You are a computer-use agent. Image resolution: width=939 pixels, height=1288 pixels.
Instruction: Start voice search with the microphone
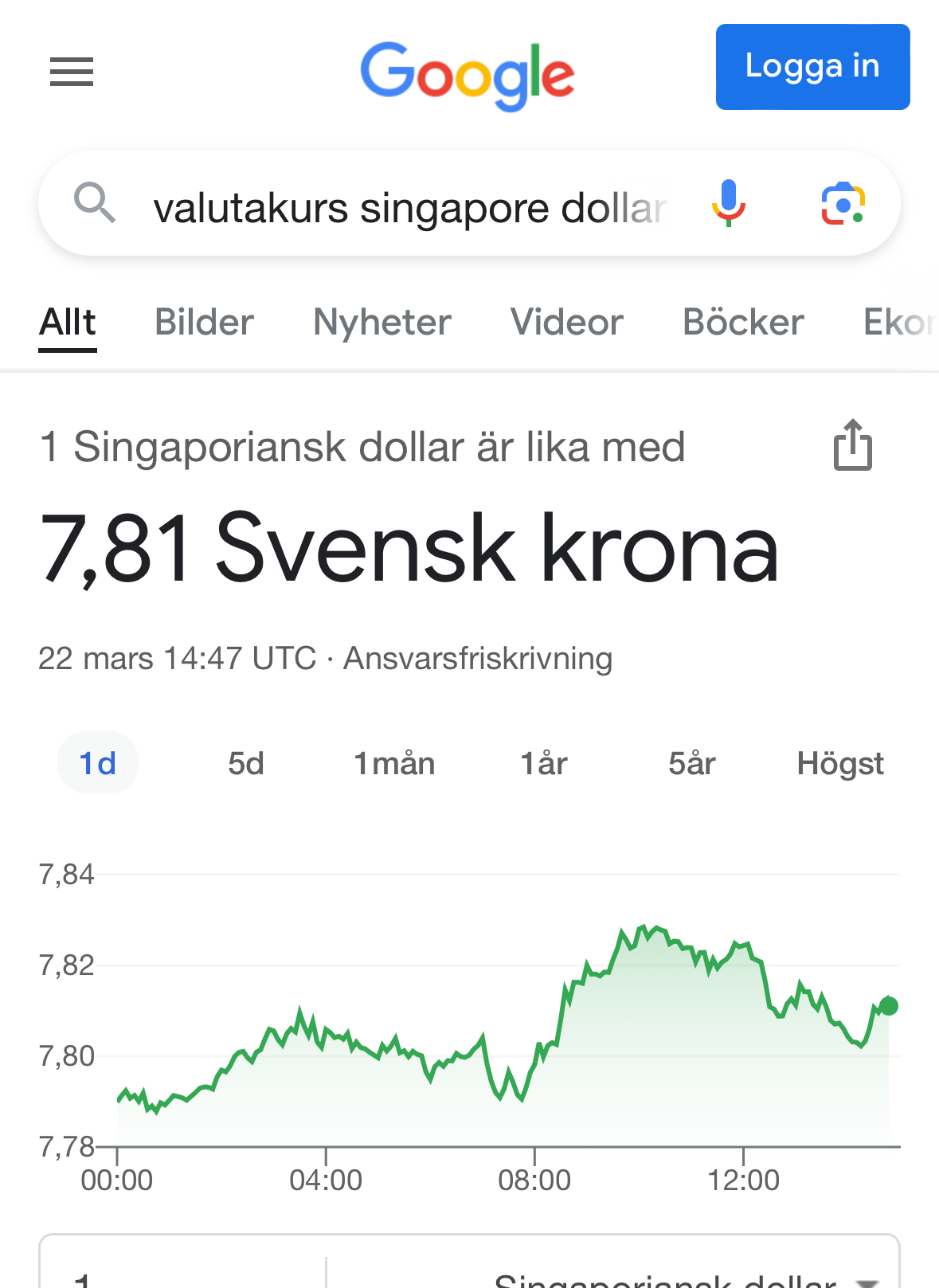[728, 204]
